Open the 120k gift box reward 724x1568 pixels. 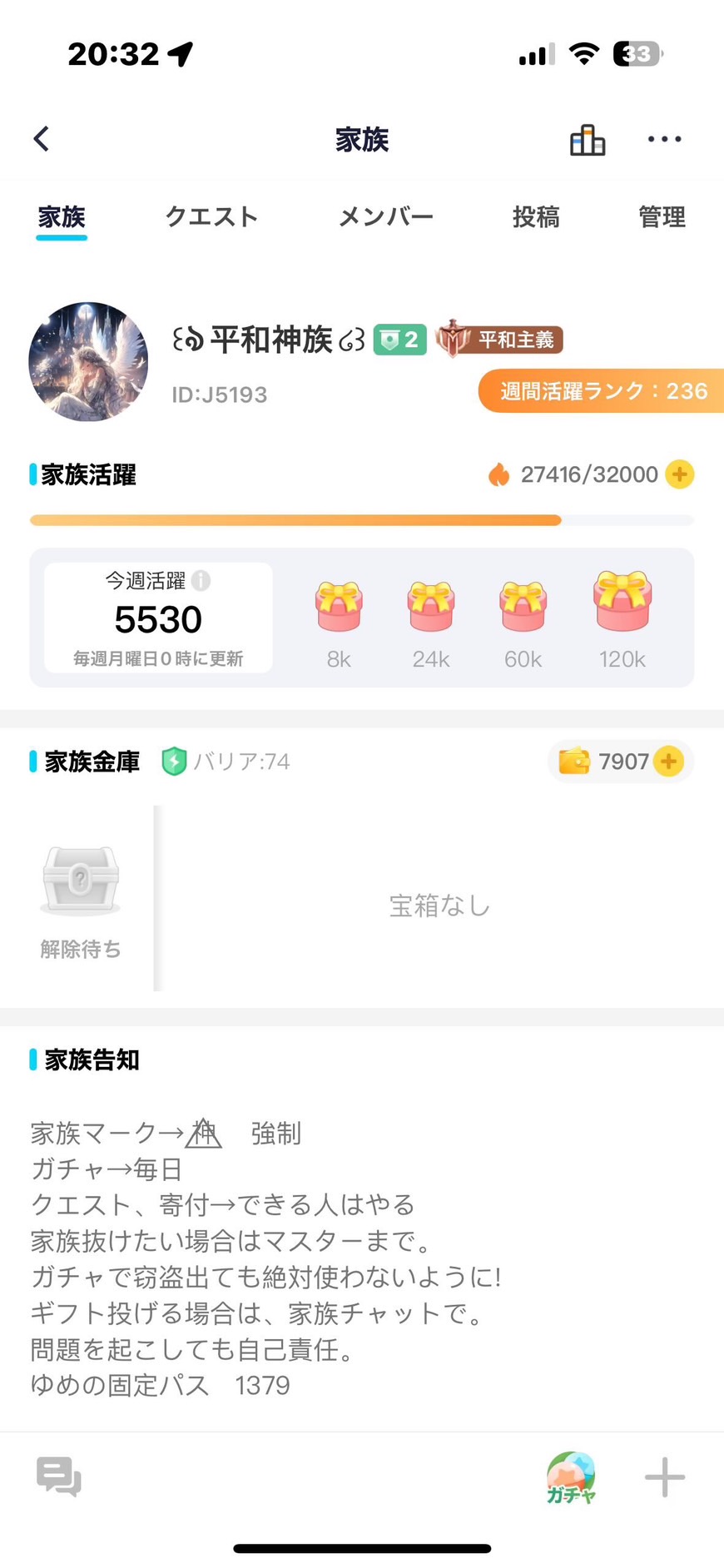pos(622,603)
